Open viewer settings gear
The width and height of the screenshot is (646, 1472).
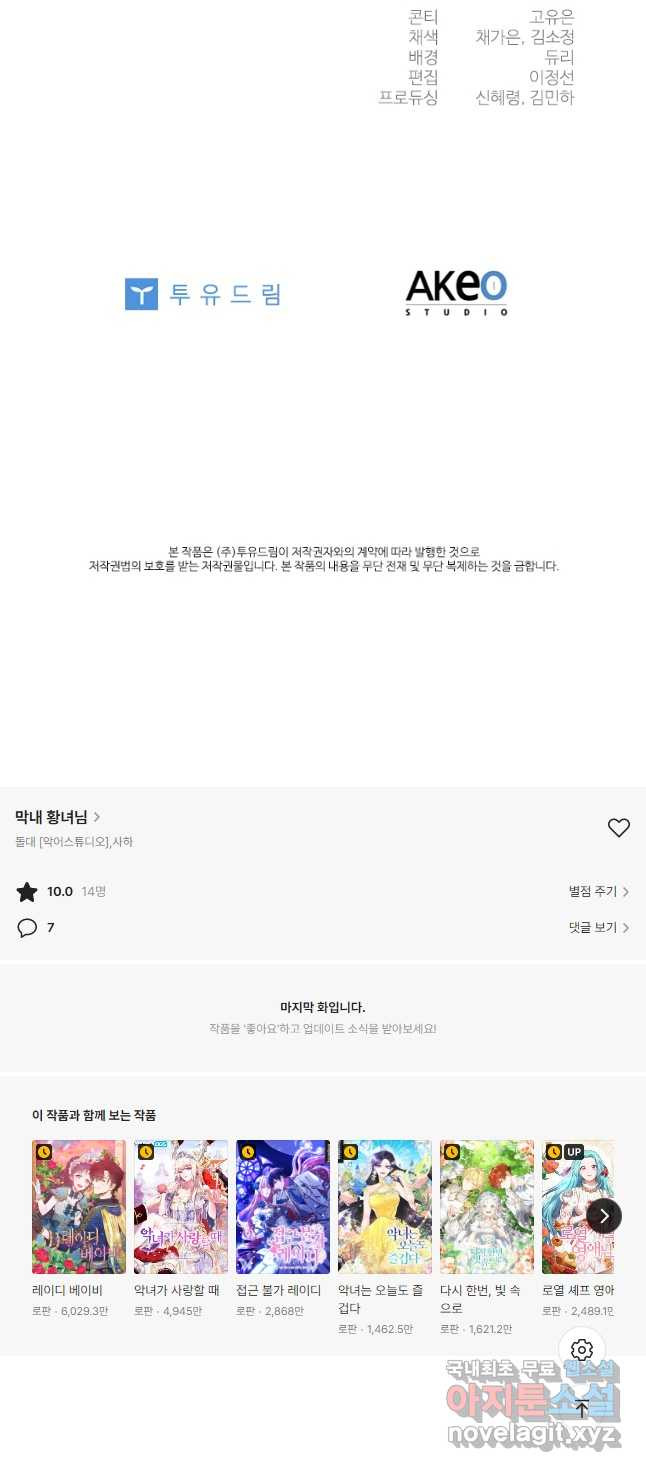pos(582,1350)
